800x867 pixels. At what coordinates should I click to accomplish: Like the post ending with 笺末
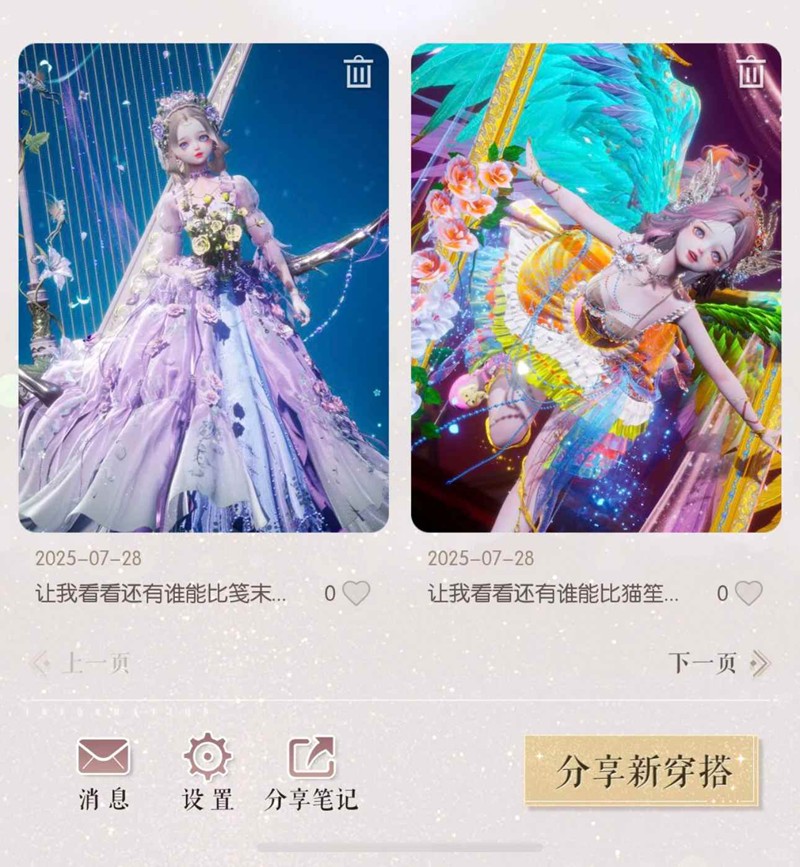pos(356,593)
